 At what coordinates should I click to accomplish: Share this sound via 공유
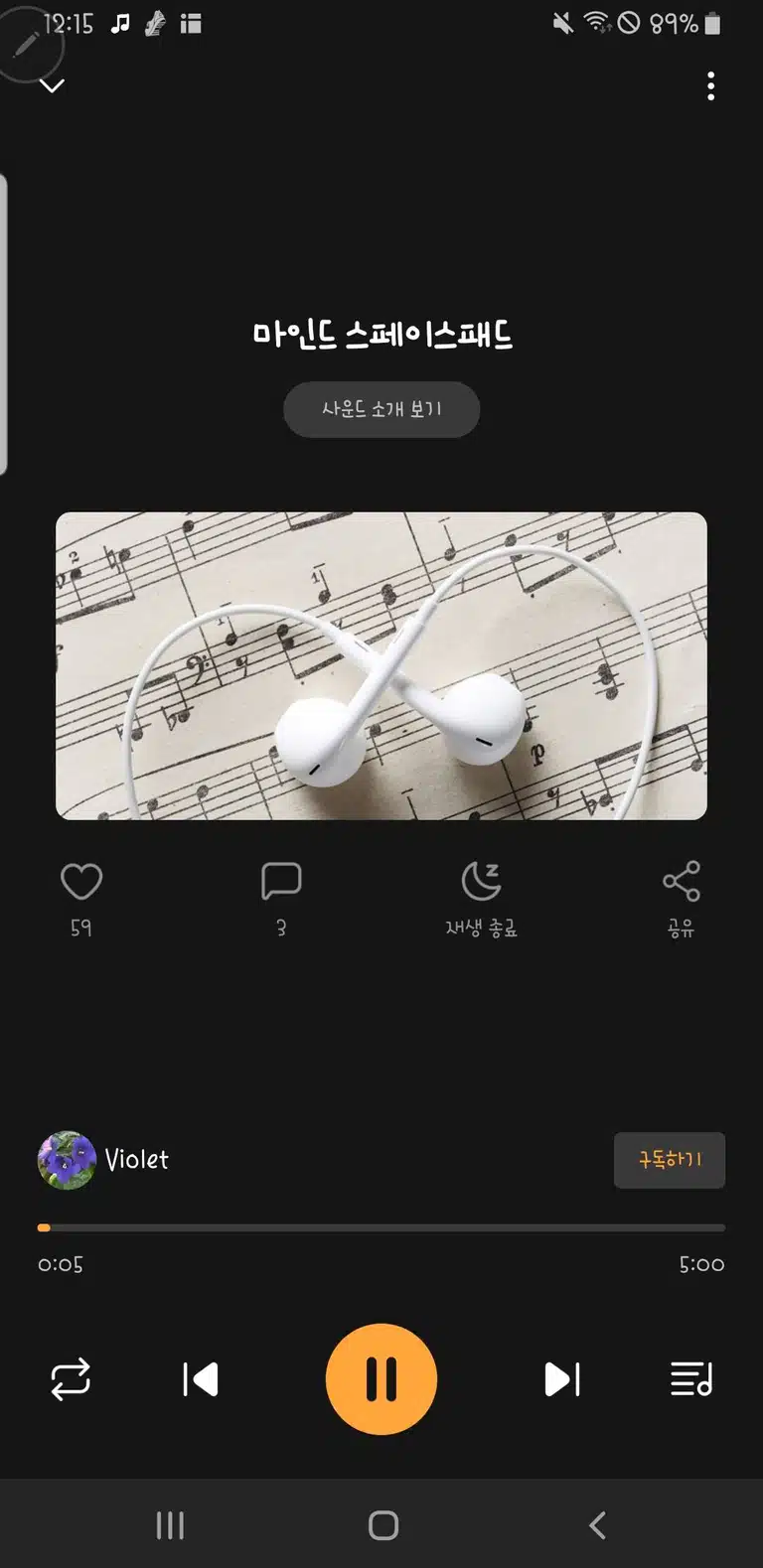point(681,899)
